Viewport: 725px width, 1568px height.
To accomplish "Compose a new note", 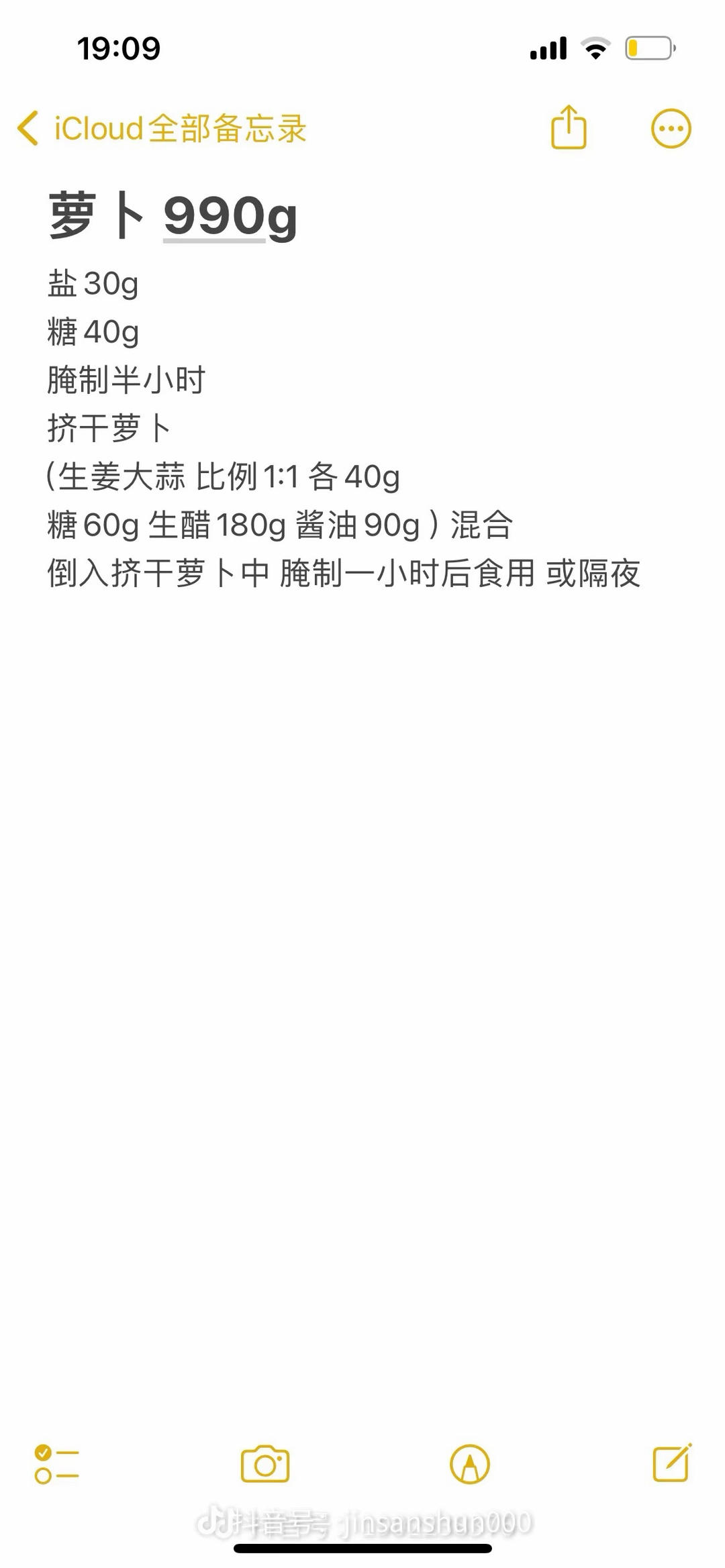I will point(672,1463).
